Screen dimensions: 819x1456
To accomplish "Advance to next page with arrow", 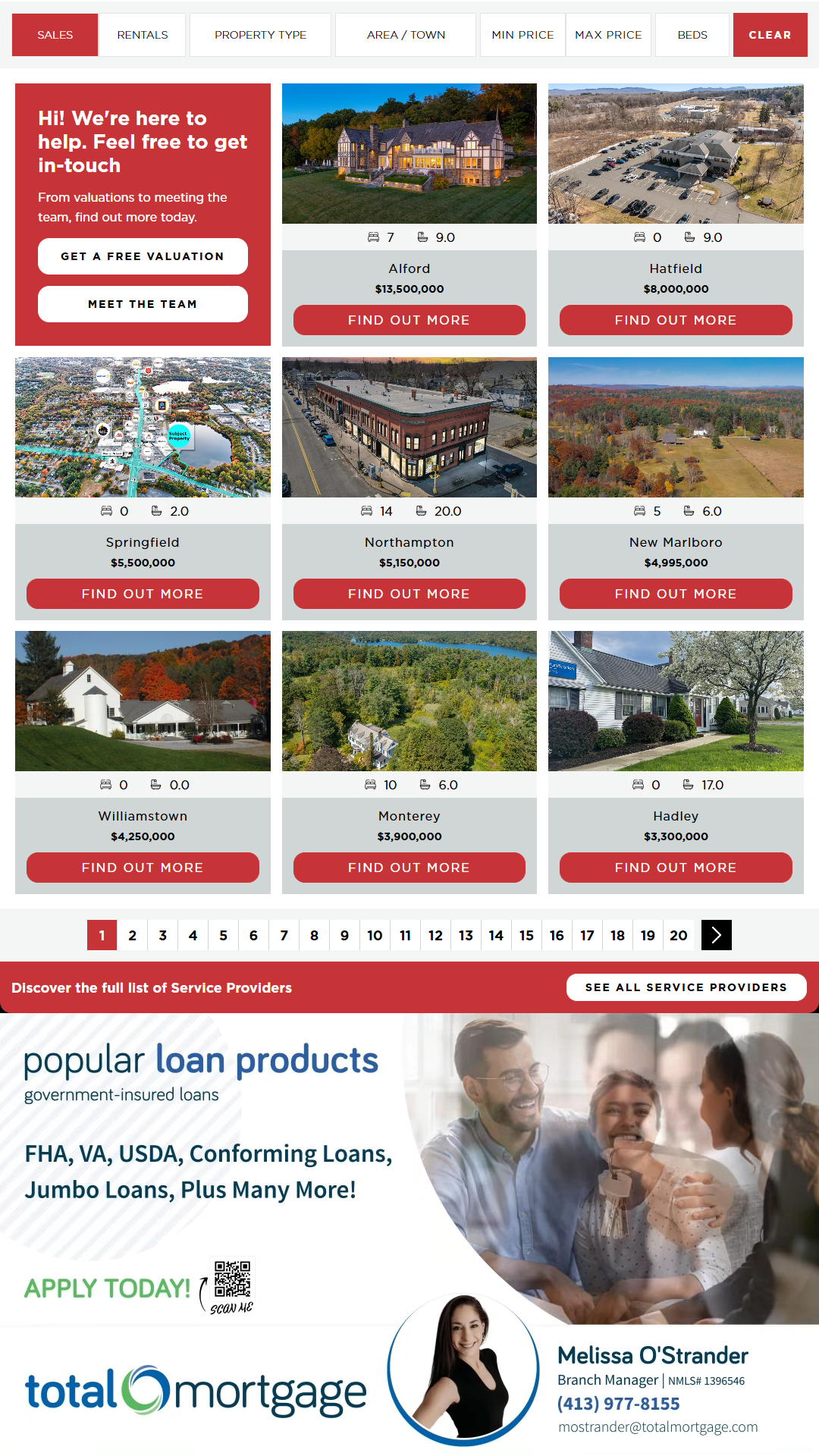I will tap(716, 935).
